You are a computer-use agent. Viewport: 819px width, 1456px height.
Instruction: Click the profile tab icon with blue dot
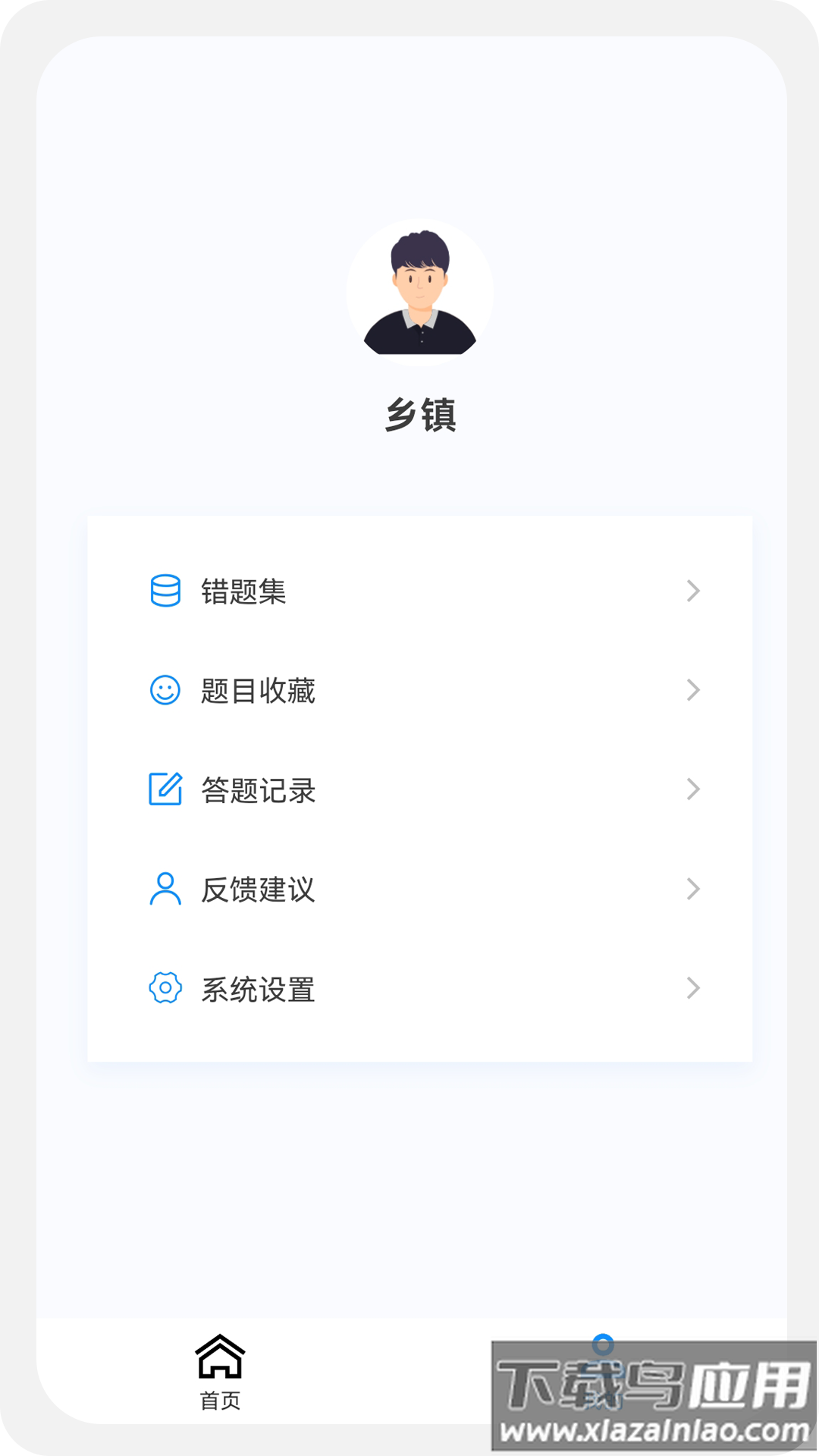pyautogui.click(x=603, y=1365)
